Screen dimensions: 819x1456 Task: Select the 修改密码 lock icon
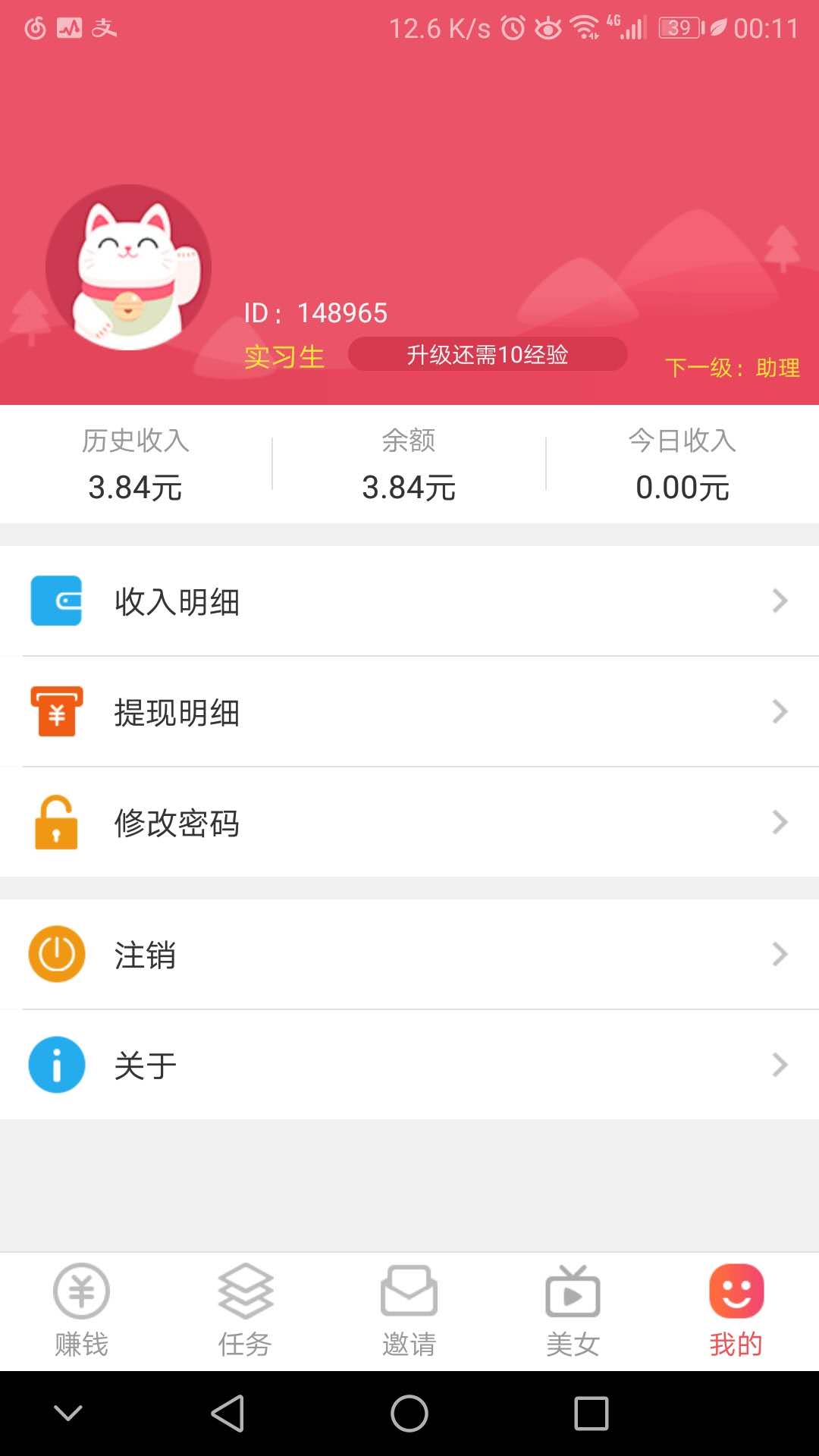click(x=57, y=822)
